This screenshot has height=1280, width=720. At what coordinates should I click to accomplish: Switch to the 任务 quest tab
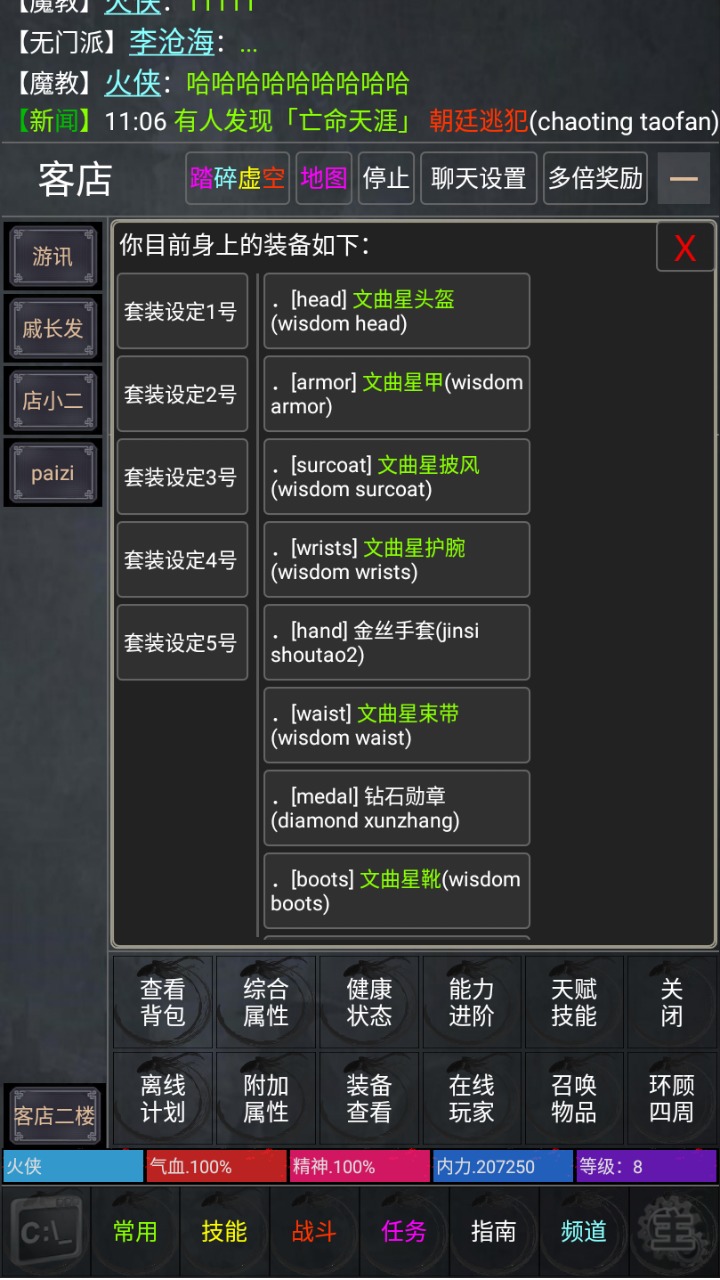(x=404, y=1232)
